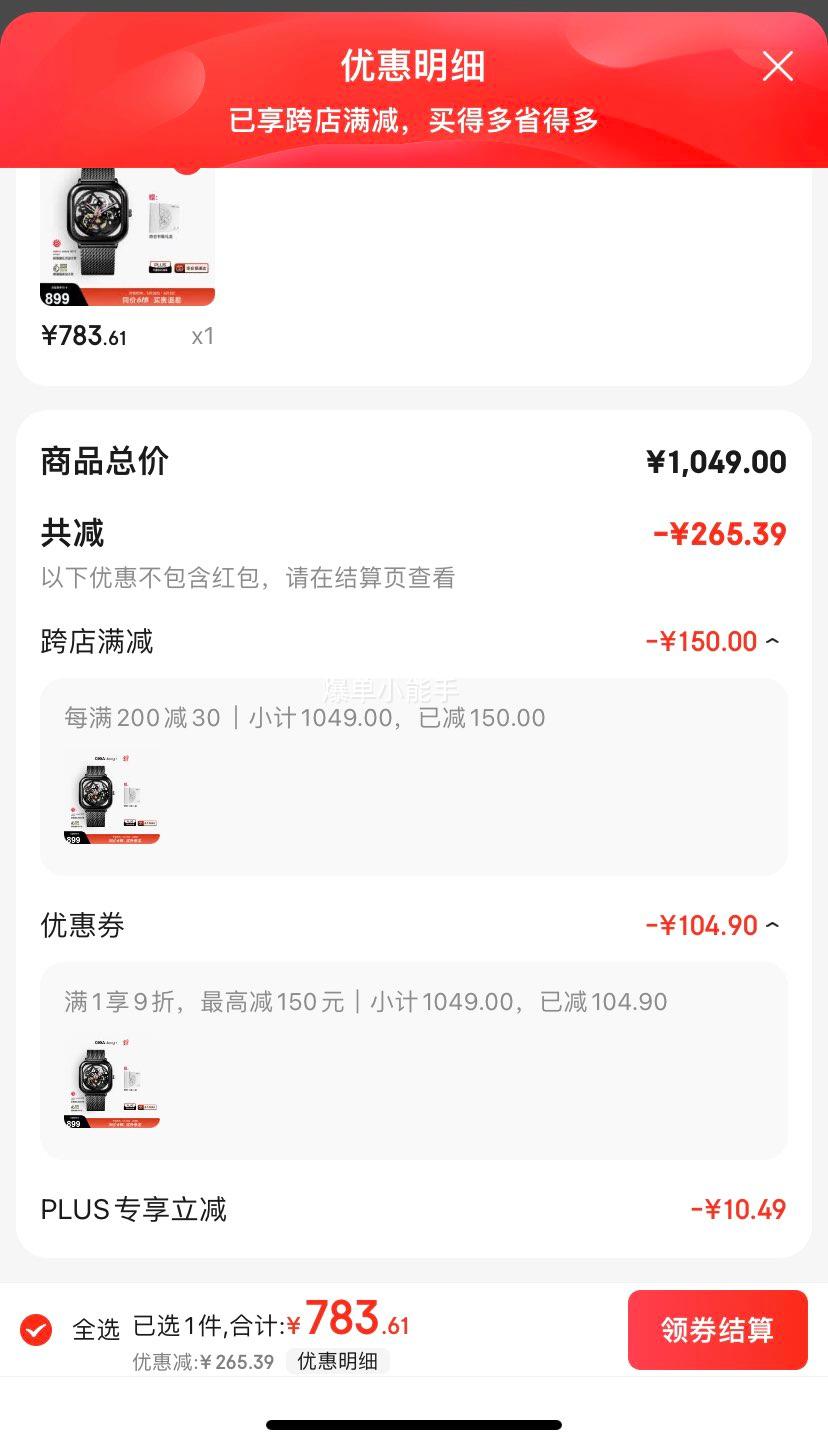Close the 优惠明细 discount panel
Viewport: 828px width, 1446px height.
(777, 67)
